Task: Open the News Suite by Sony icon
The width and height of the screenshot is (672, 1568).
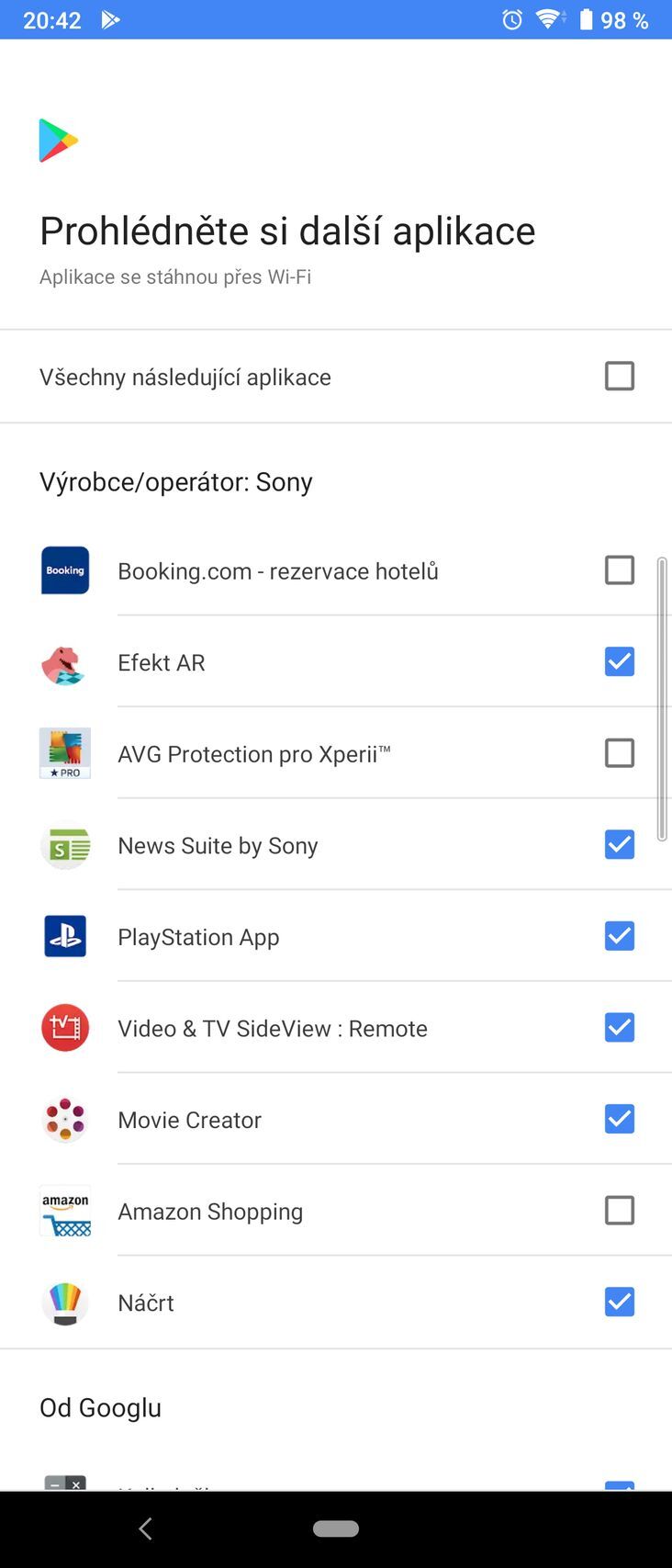Action: tap(64, 845)
